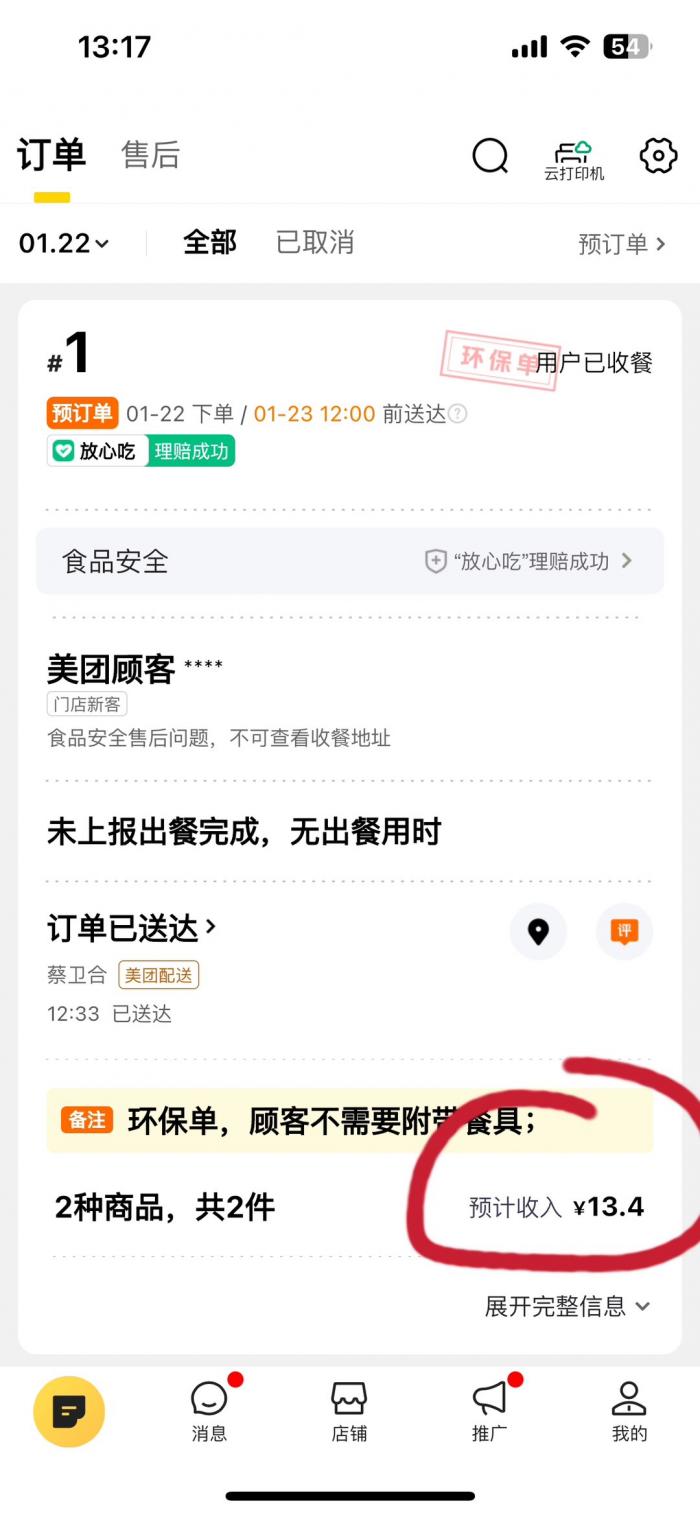Image resolution: width=700 pixels, height=1515 pixels.
Task: Go to the 店铺 tab
Action: click(349, 1410)
